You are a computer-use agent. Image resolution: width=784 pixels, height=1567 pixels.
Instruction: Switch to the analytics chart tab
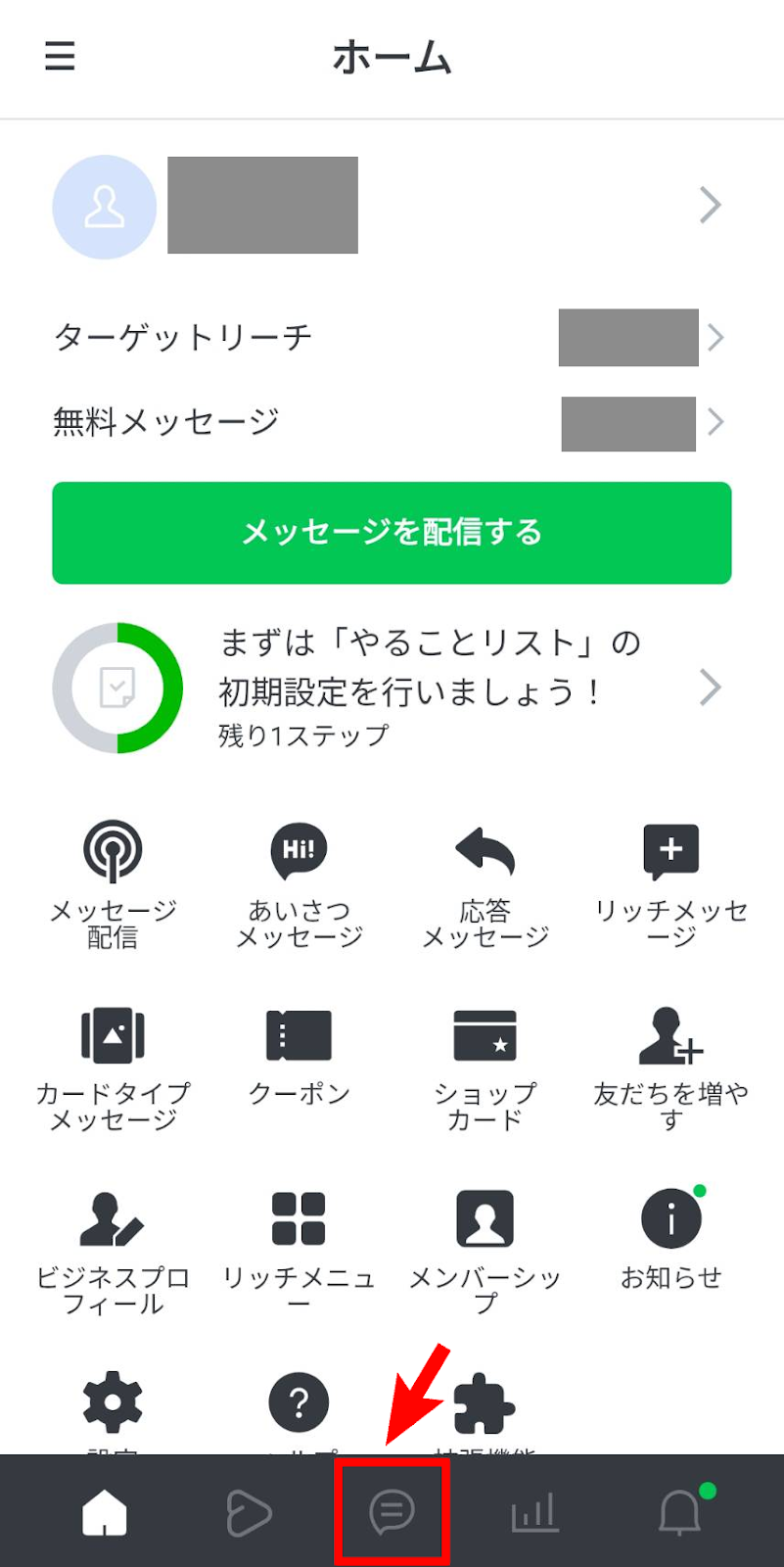(x=534, y=1512)
